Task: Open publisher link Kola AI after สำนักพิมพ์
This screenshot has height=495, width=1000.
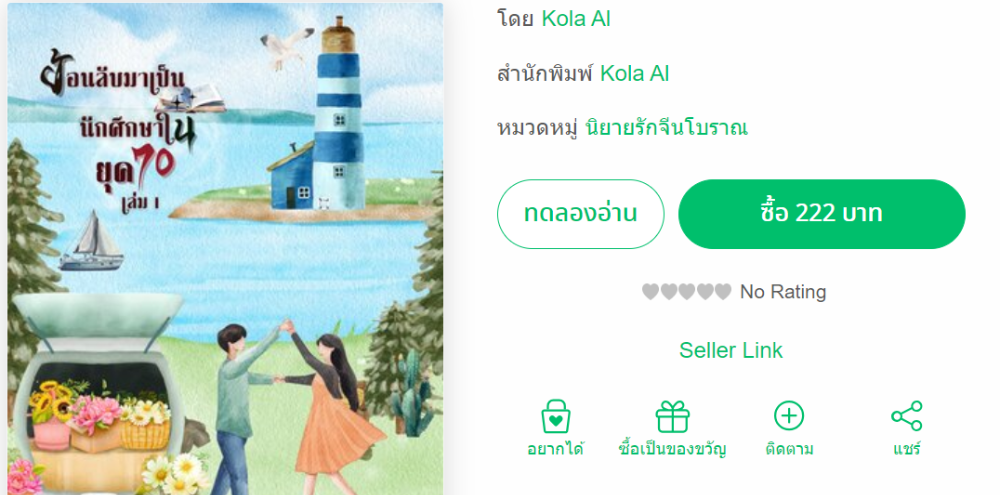Action: [634, 73]
